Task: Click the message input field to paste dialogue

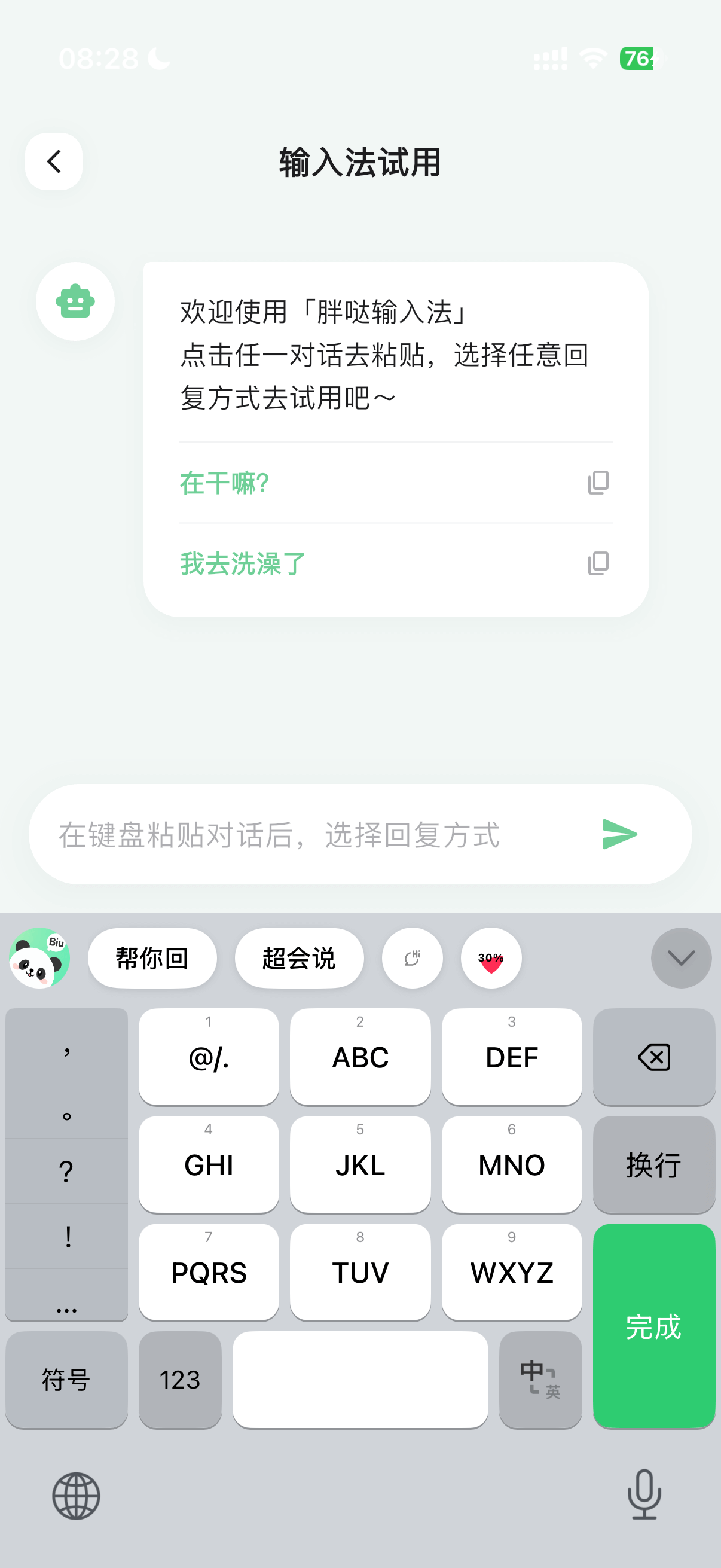Action: pyautogui.click(x=280, y=834)
